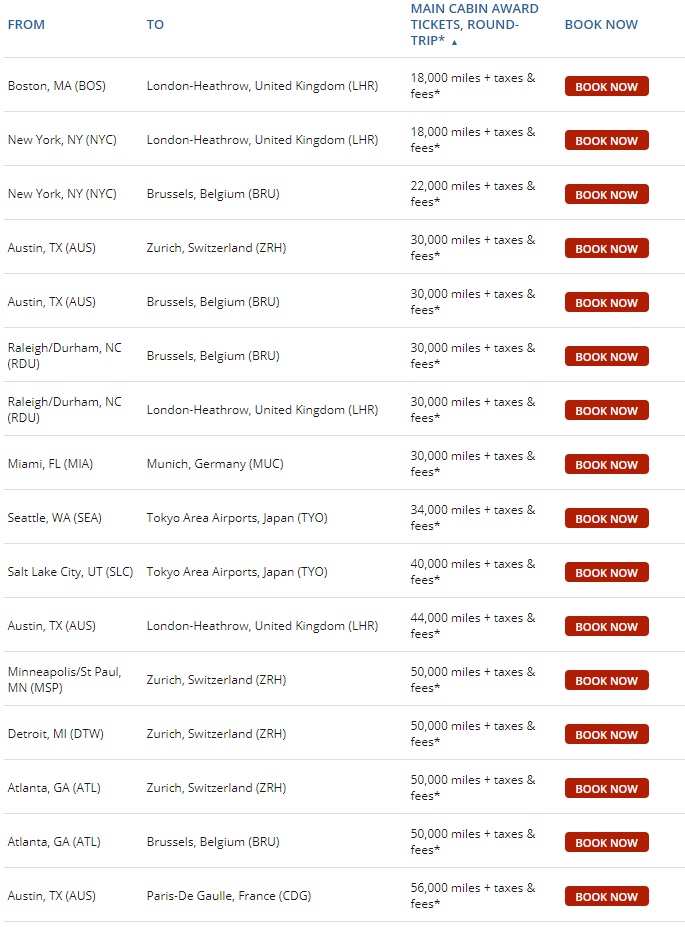The height and width of the screenshot is (927, 685).
Task: Book Austin to London-Heathrow for 44,000 miles
Action: click(x=606, y=627)
